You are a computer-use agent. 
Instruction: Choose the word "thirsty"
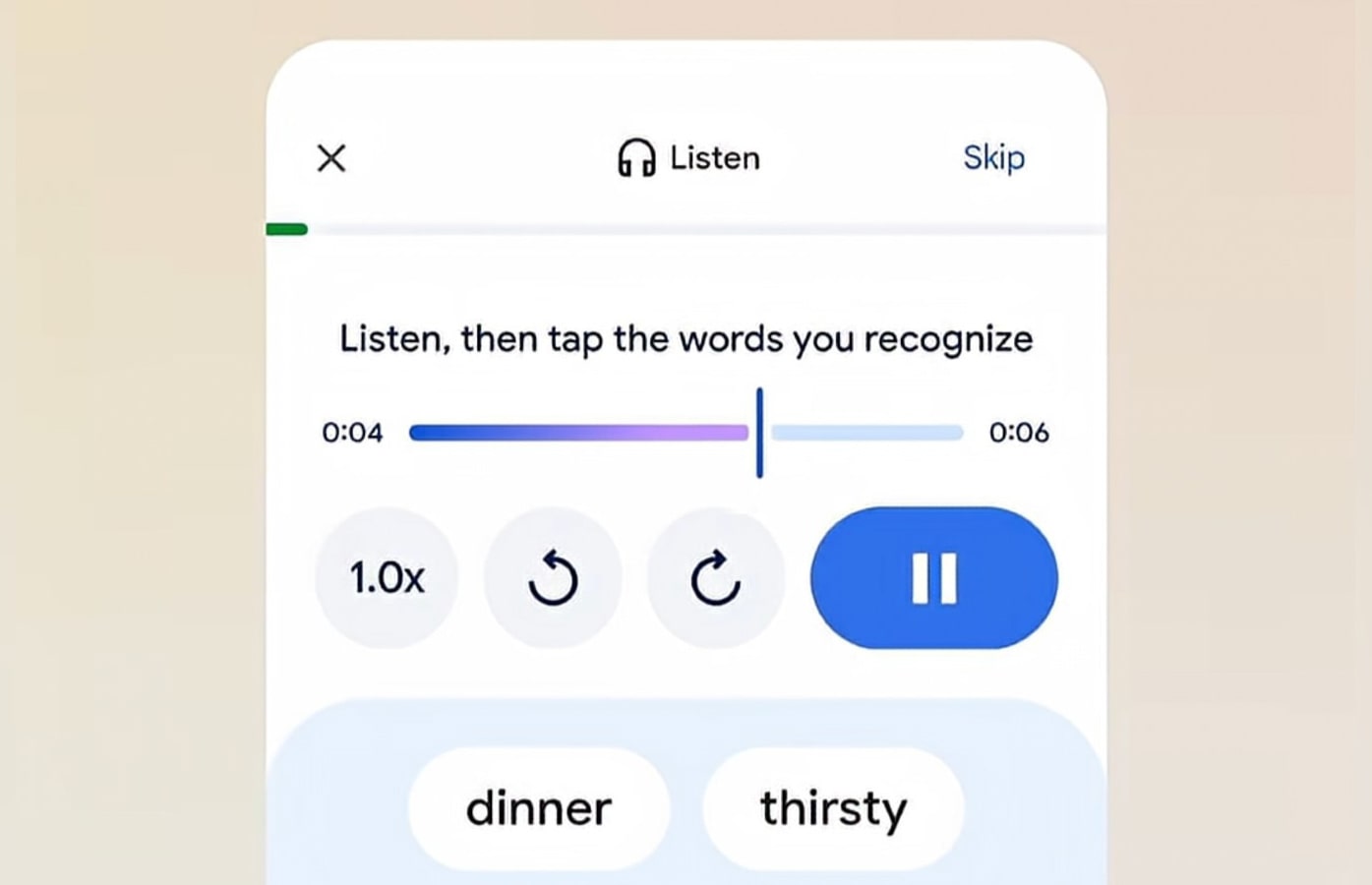click(833, 808)
